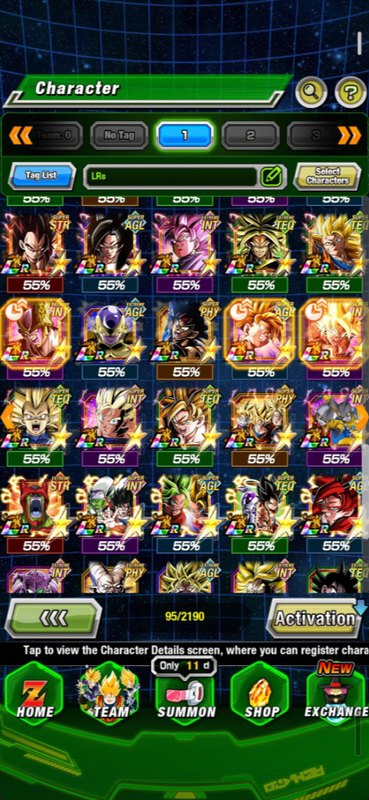Edit the LRs tag name
The width and height of the screenshot is (369, 800).
coord(272,177)
